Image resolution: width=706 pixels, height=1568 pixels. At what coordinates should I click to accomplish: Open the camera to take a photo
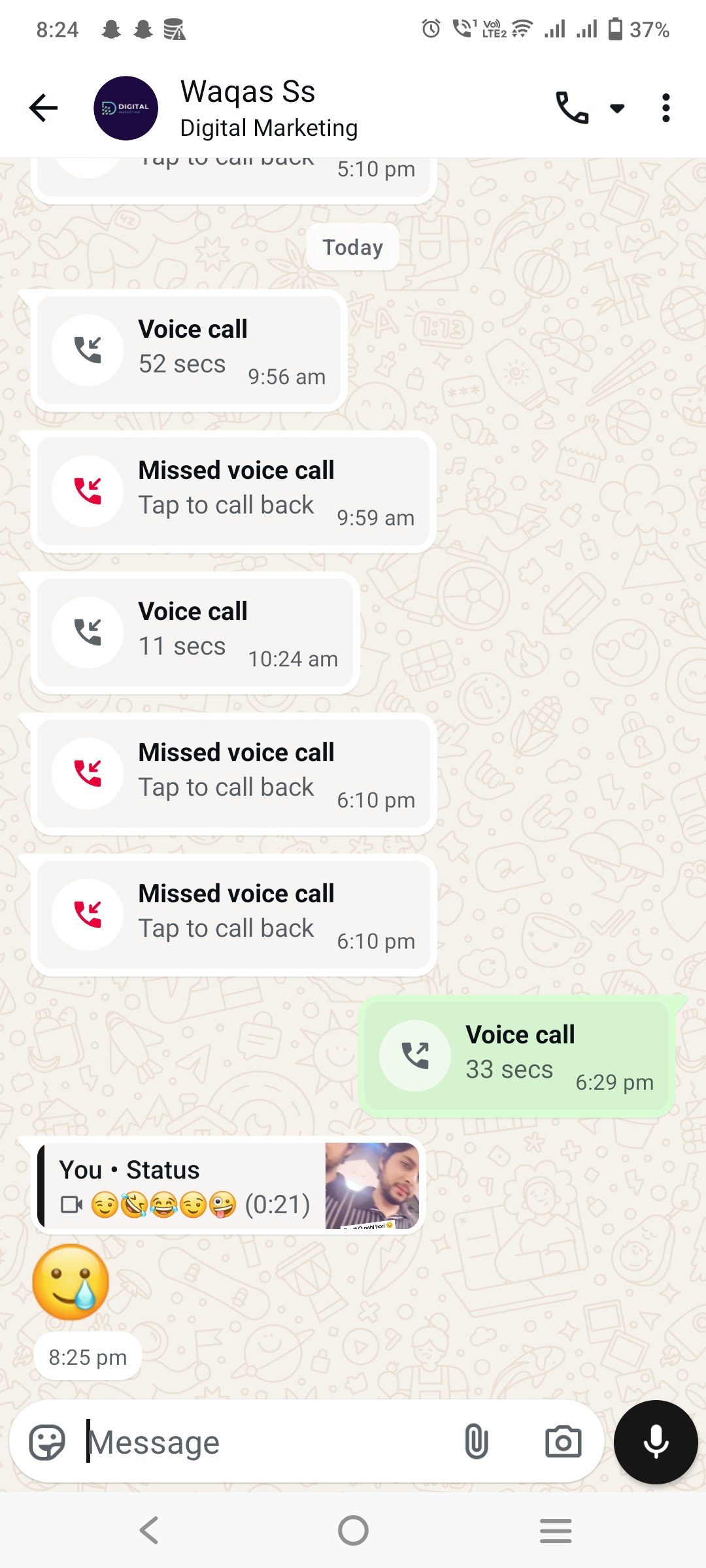(x=563, y=1442)
